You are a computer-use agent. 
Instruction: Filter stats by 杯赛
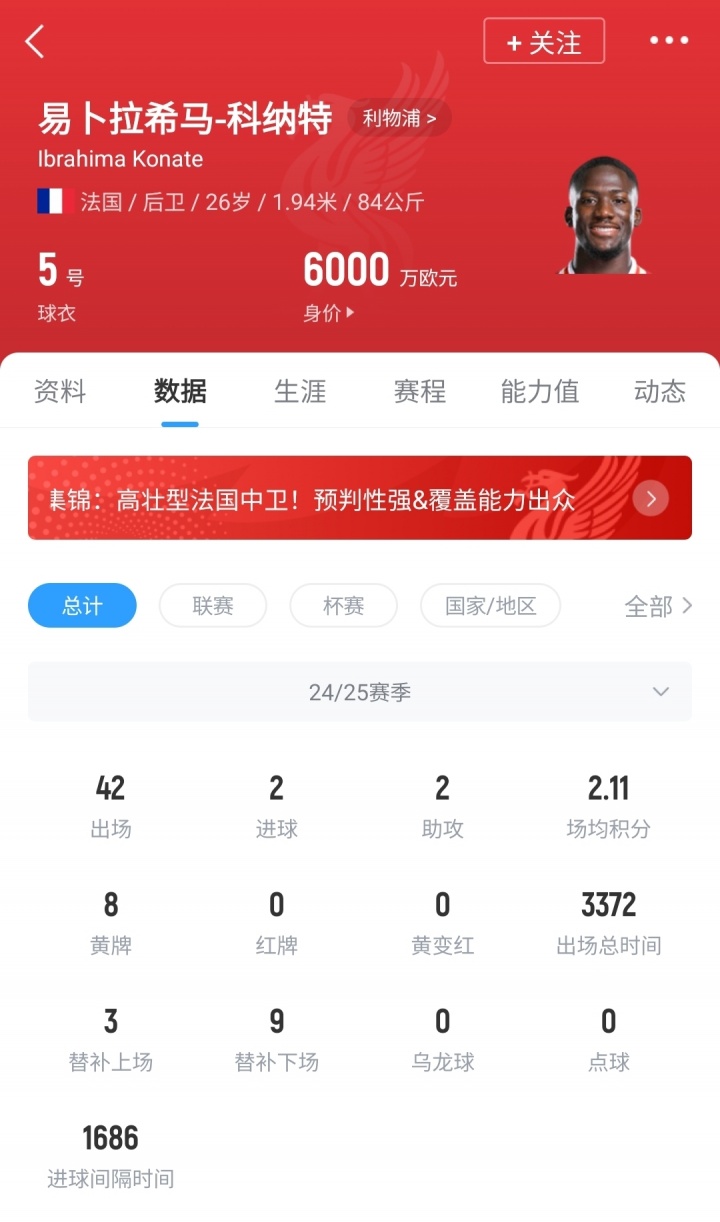click(x=343, y=605)
